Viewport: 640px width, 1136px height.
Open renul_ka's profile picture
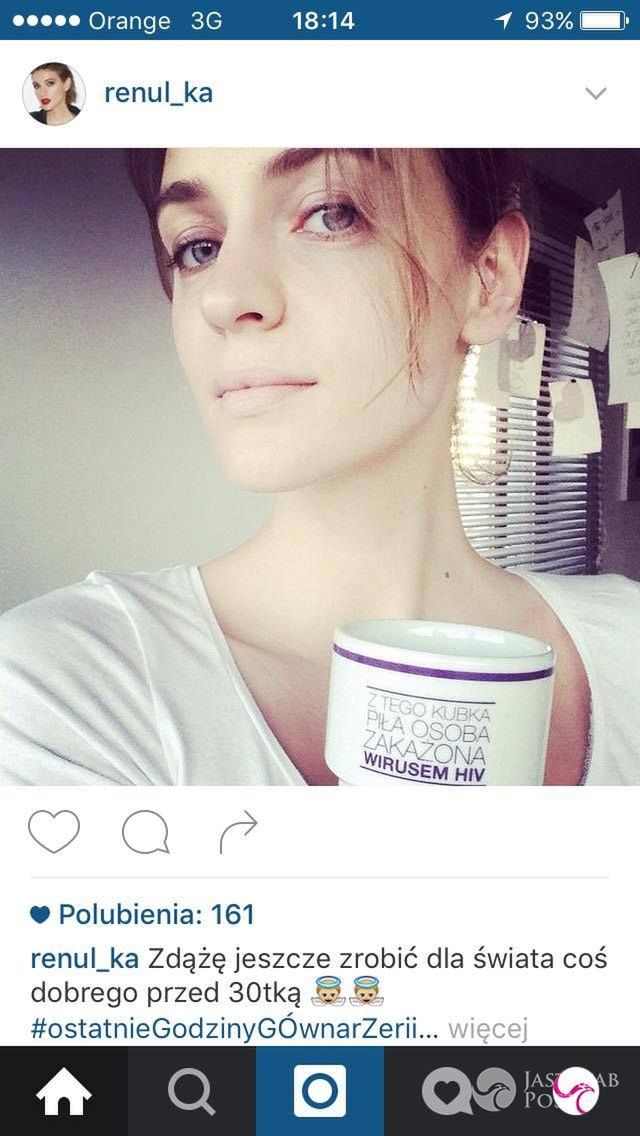(x=50, y=94)
